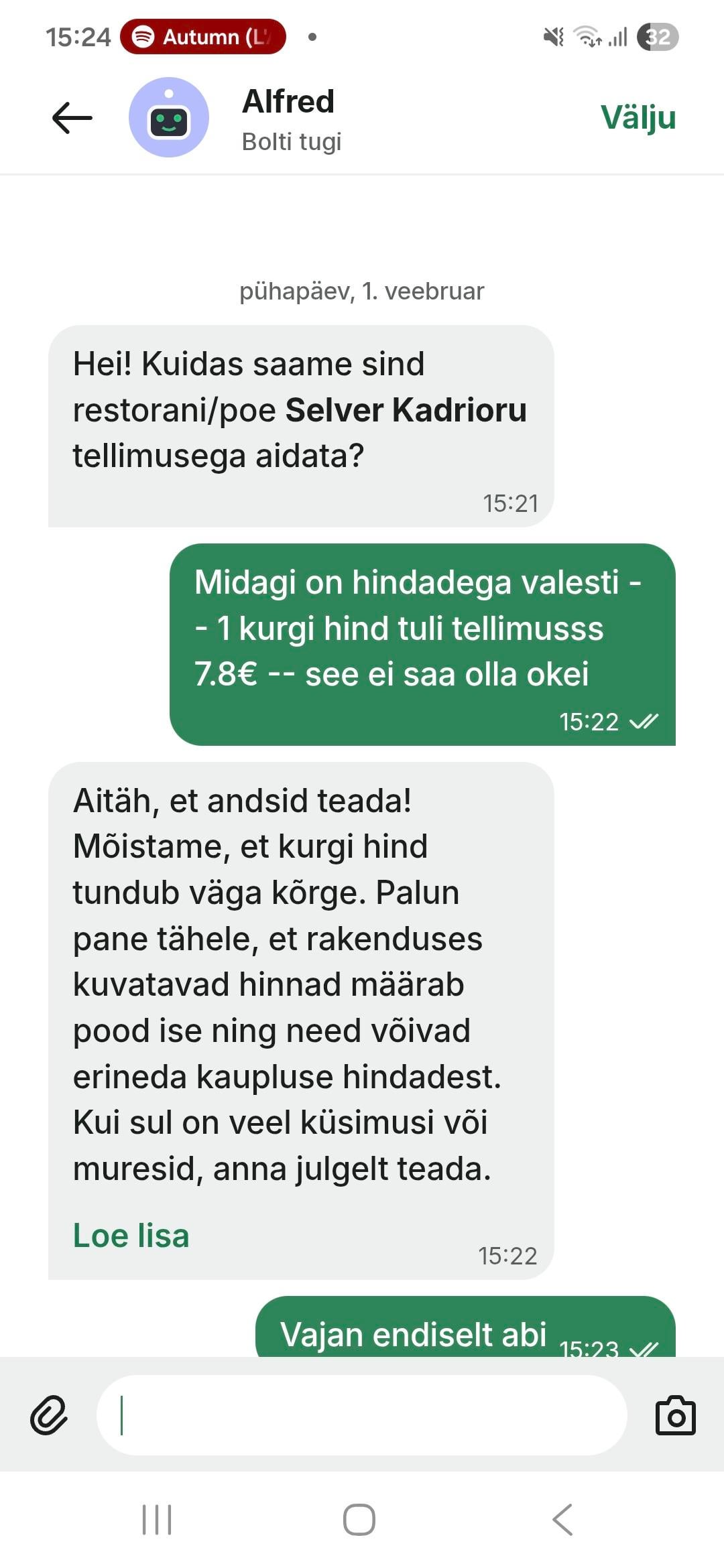Screen dimensions: 724x1568
Task: Open the Loe lisa link
Action: click(131, 1235)
